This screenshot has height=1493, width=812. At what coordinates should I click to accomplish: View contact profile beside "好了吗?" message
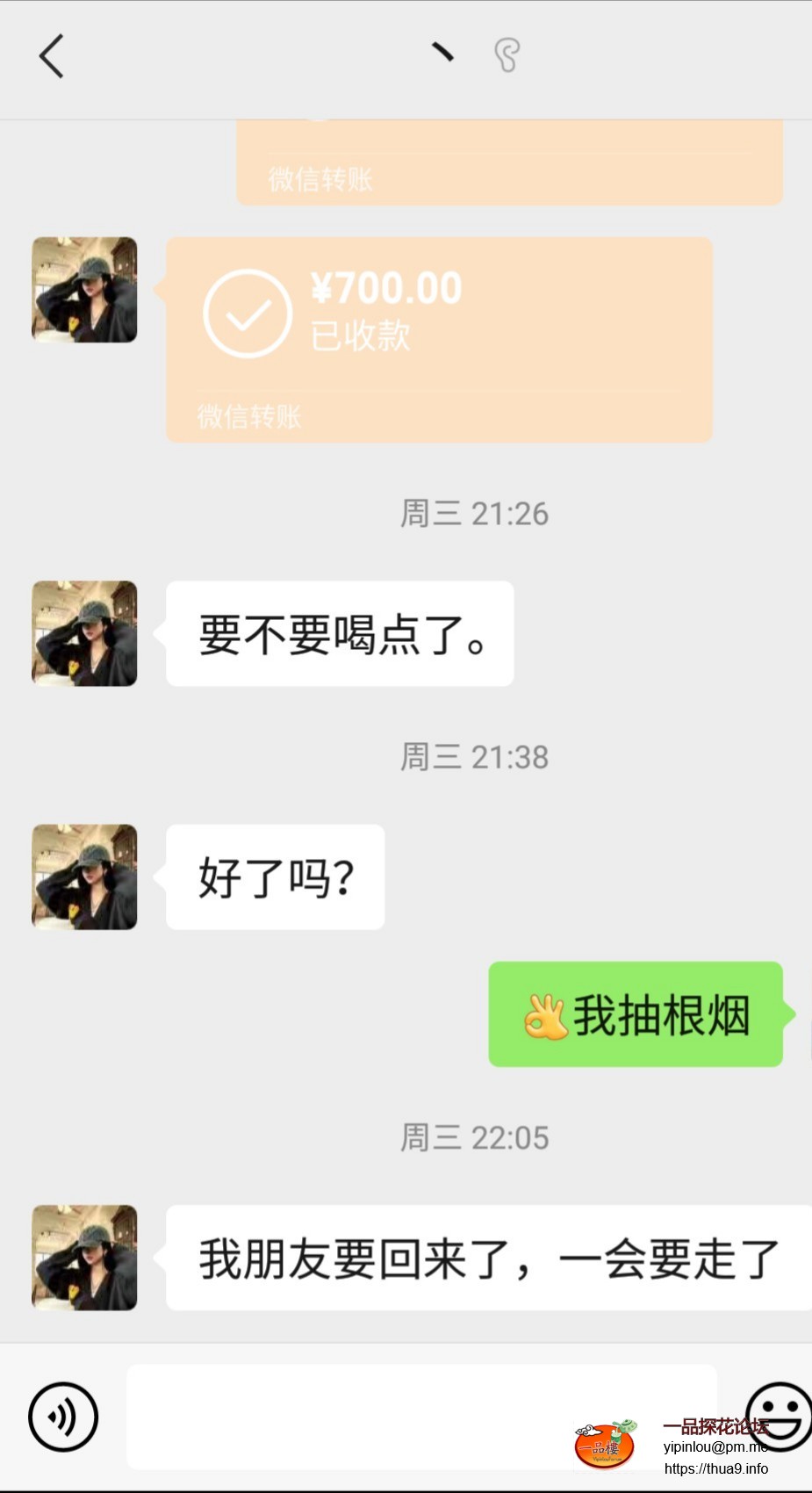point(85,876)
